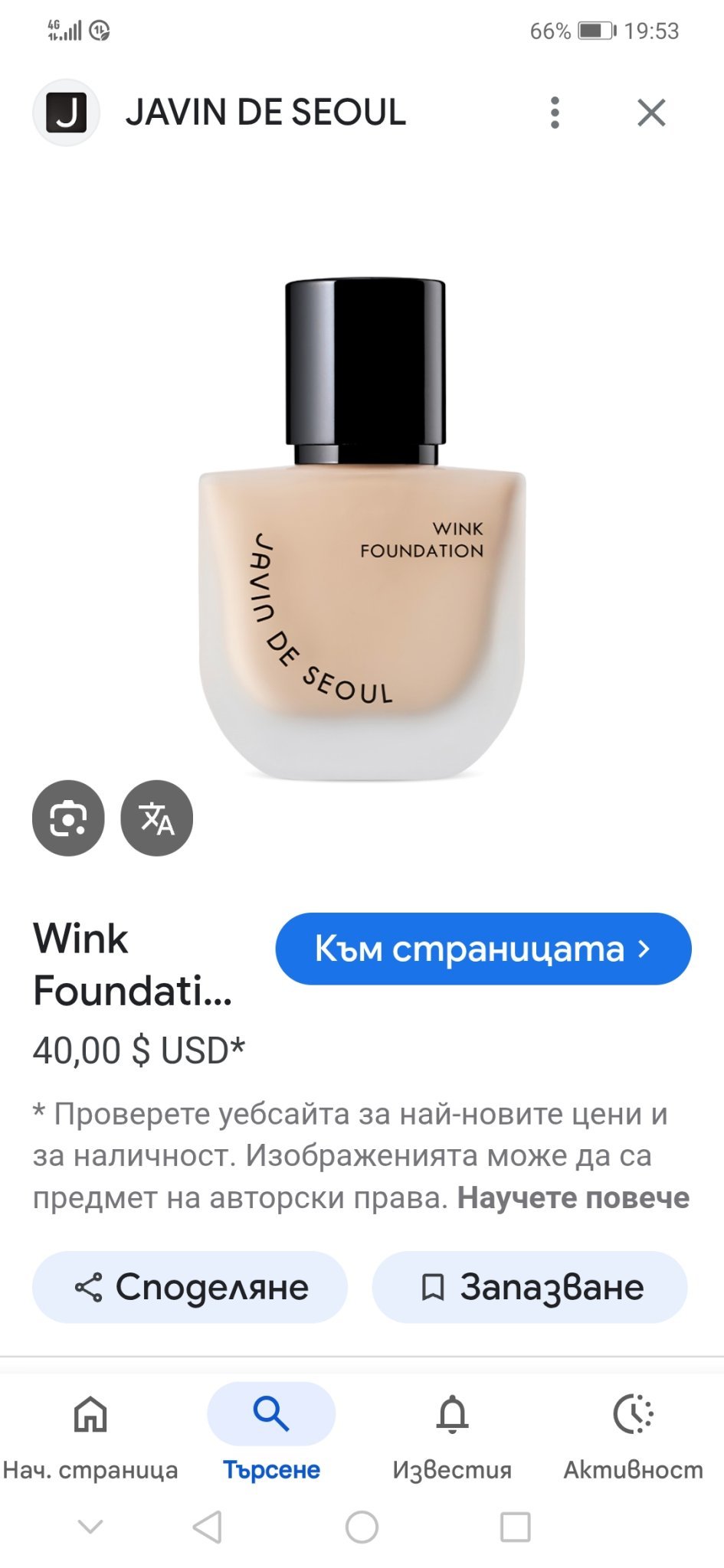This screenshot has width=724, height=1568.
Task: Close the image viewer with X
Action: point(651,113)
